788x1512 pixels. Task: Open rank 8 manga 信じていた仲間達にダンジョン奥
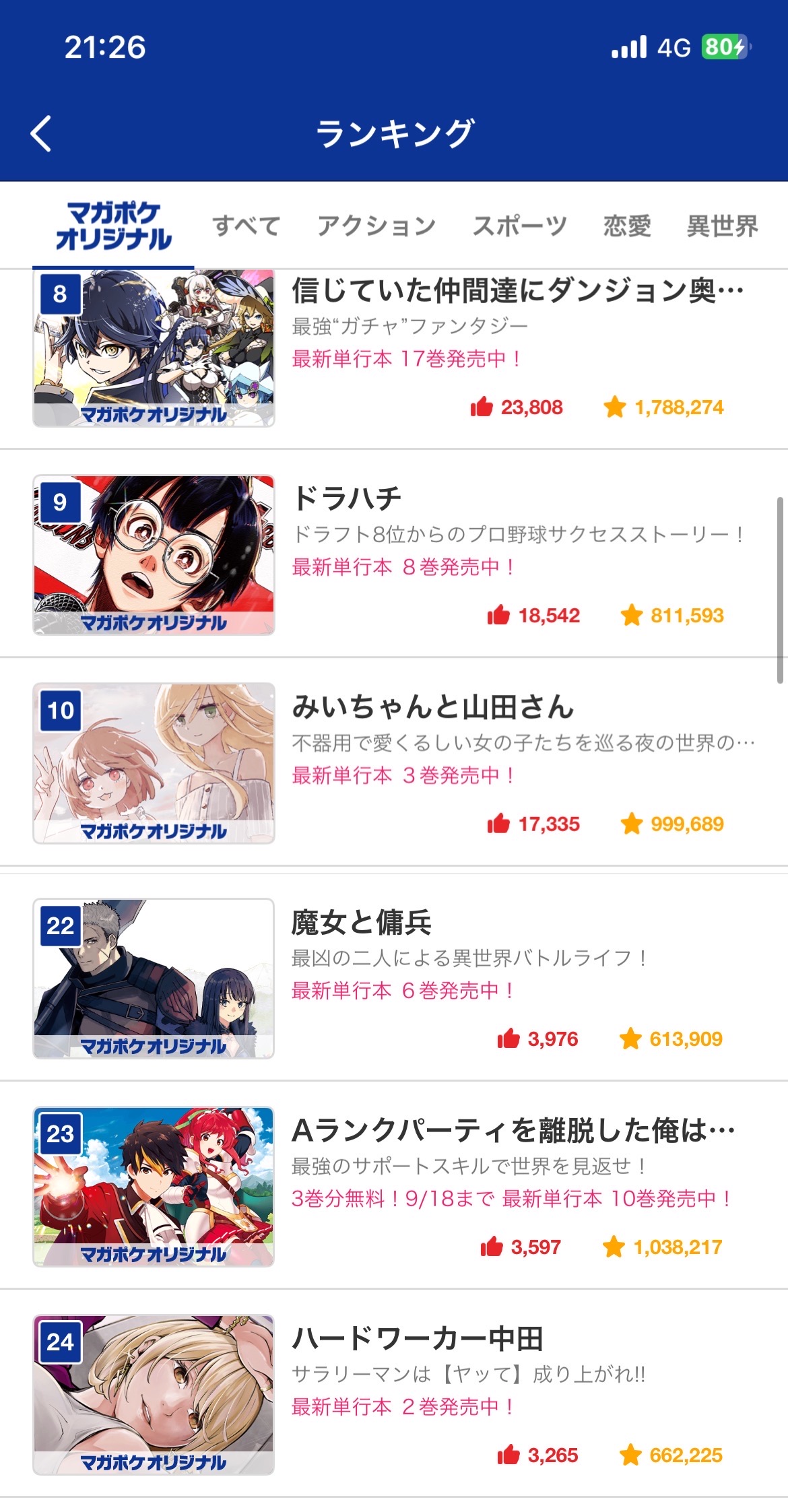(517, 291)
